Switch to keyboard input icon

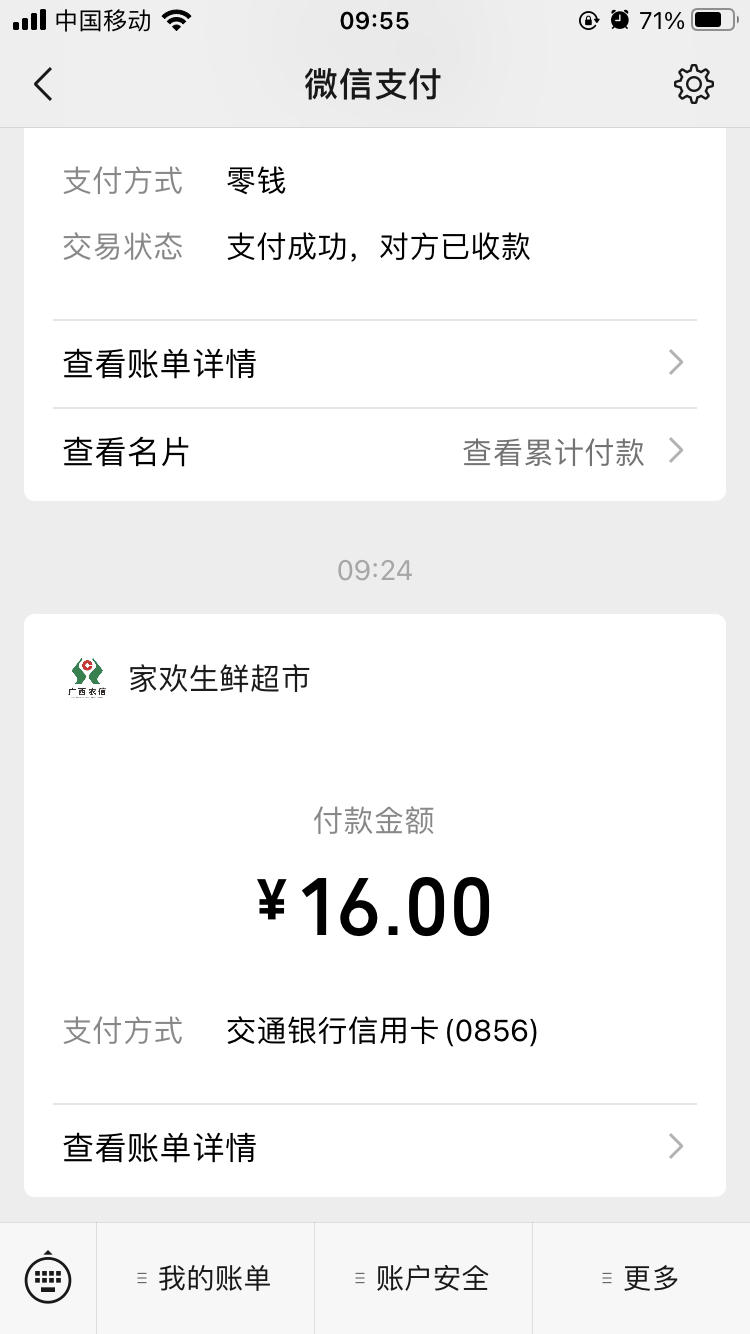pos(48,1277)
